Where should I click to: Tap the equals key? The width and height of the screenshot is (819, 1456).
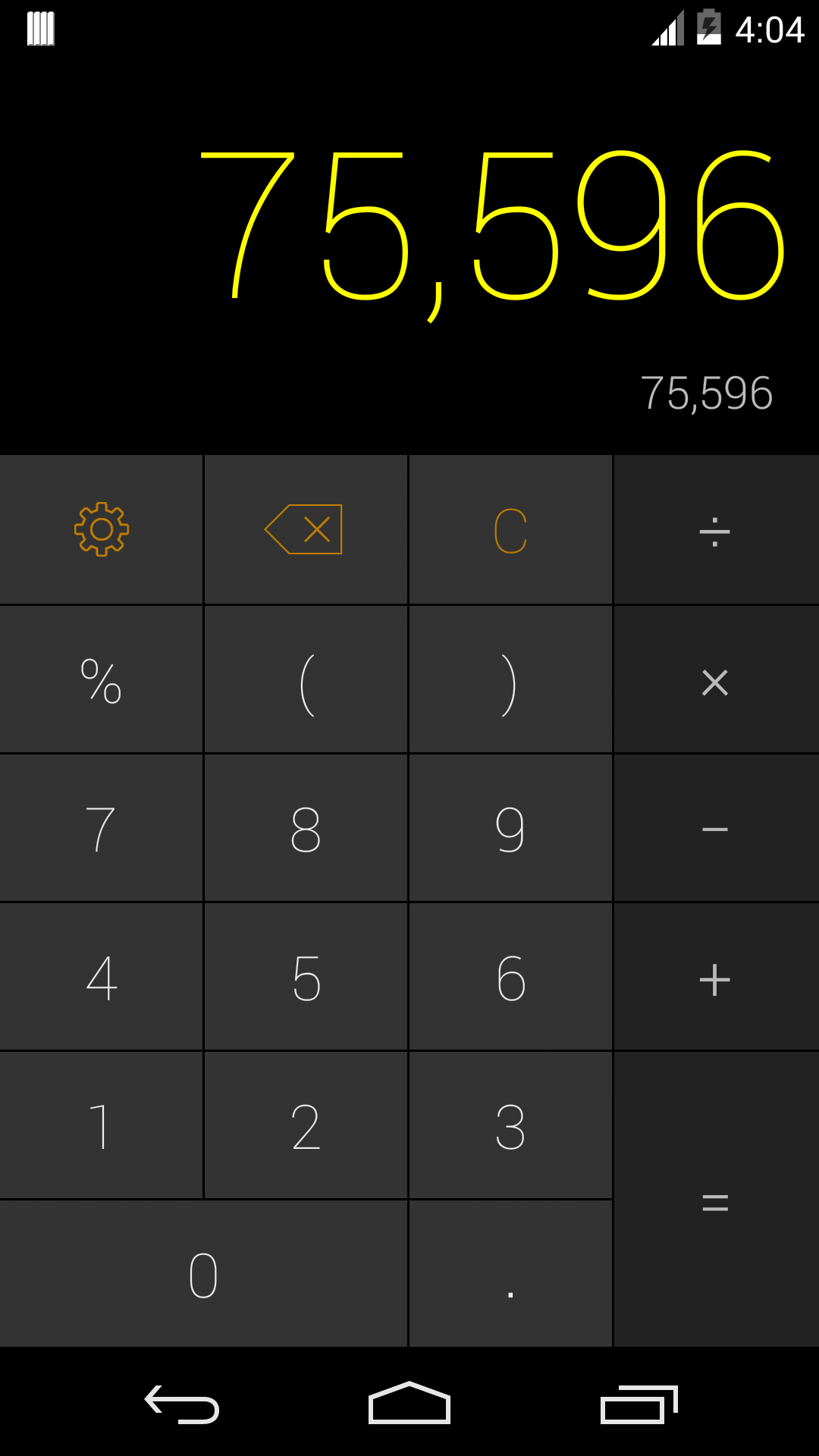[x=715, y=1200]
